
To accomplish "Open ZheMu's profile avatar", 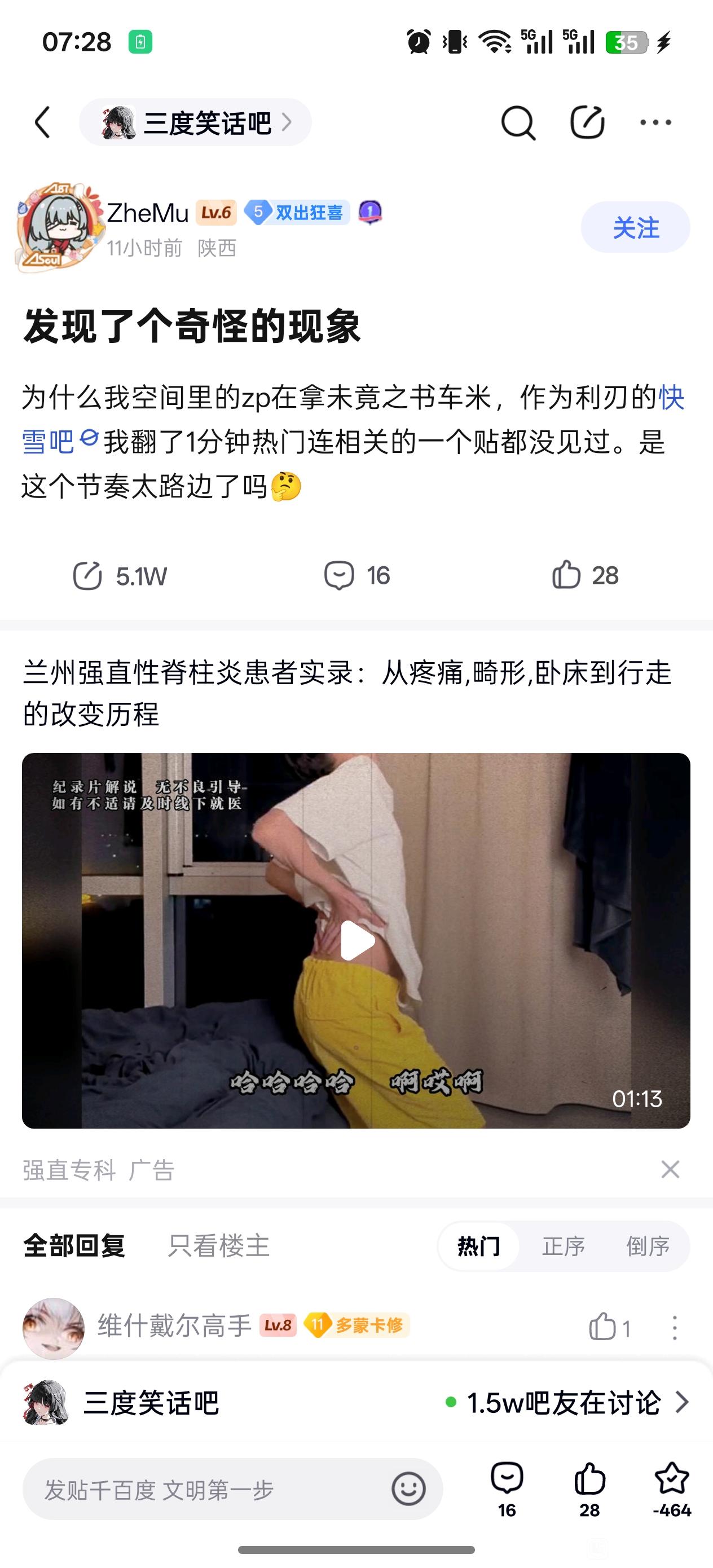I will (x=56, y=226).
